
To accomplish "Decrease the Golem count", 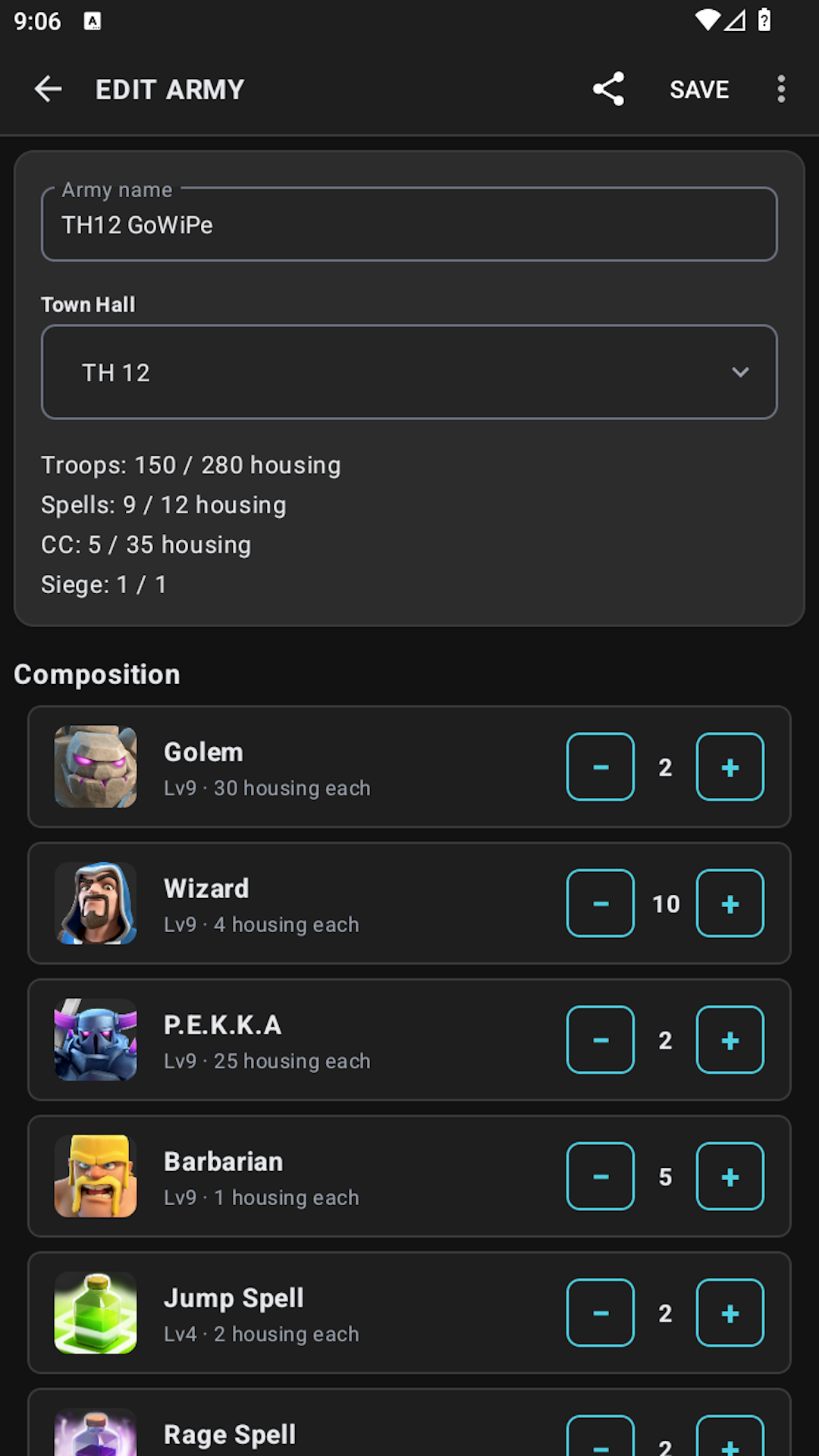I will click(x=601, y=767).
